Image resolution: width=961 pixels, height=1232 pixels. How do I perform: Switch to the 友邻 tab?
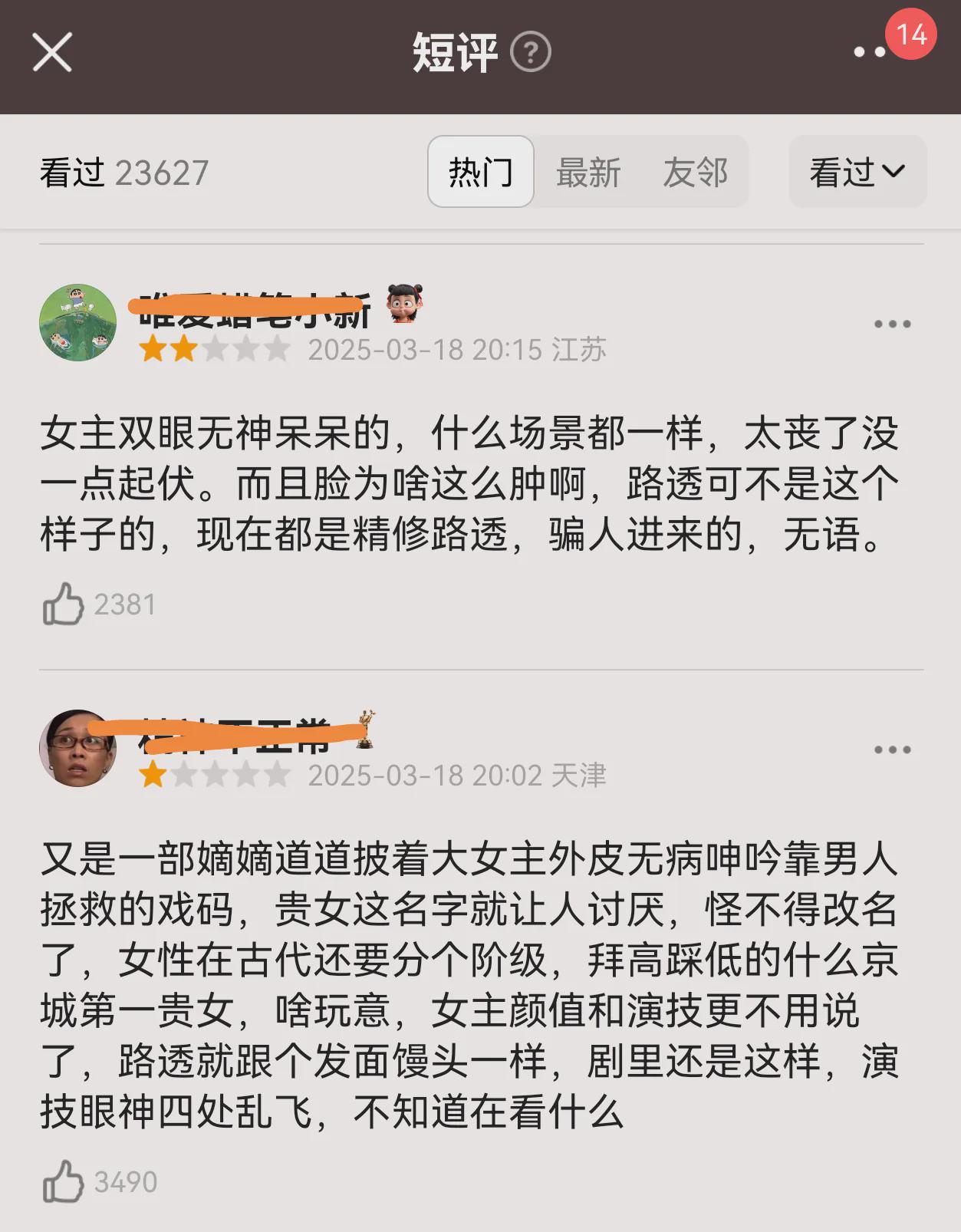coord(695,172)
